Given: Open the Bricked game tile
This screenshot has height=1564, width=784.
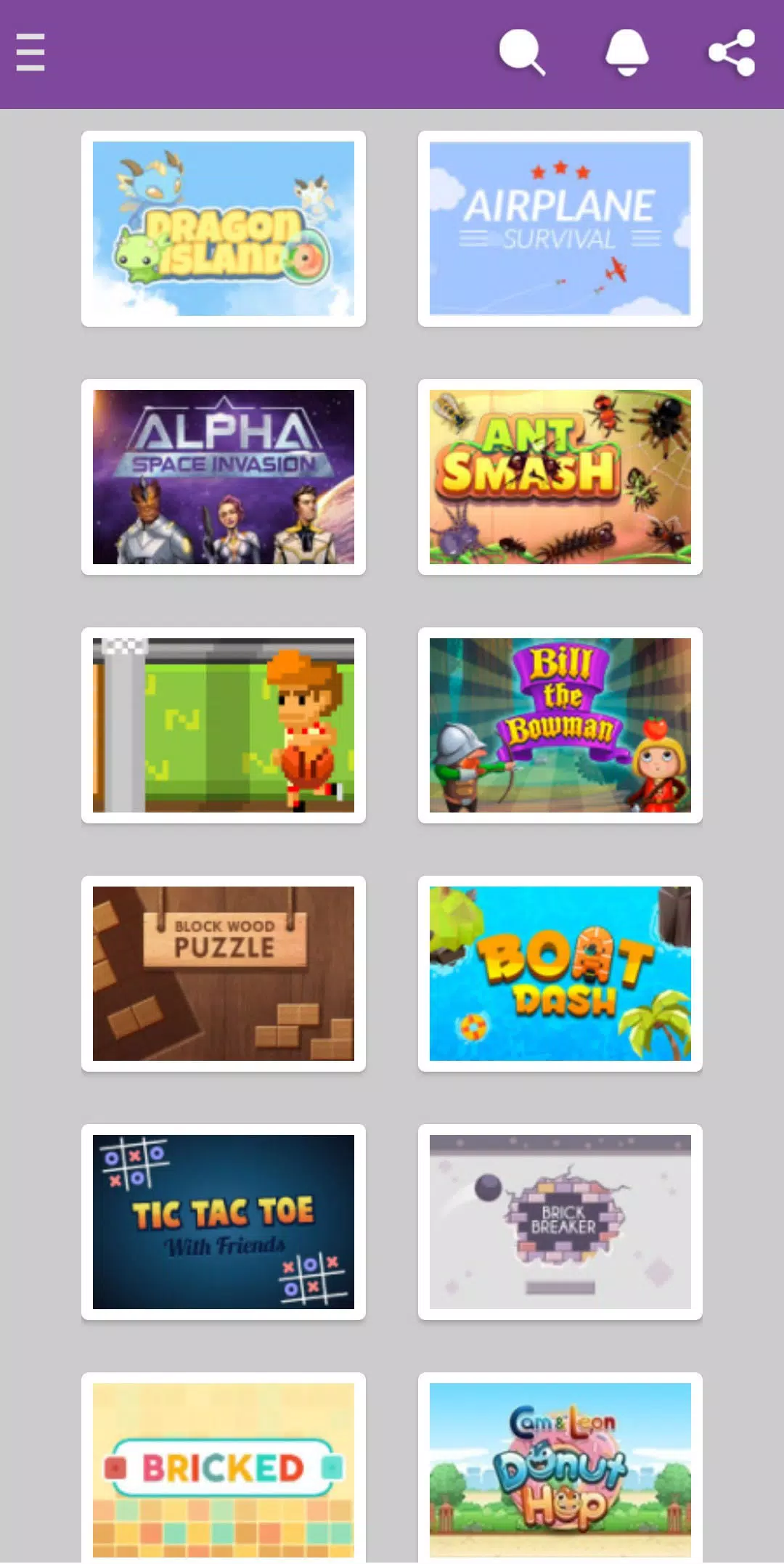Looking at the screenshot, I should [x=224, y=1468].
